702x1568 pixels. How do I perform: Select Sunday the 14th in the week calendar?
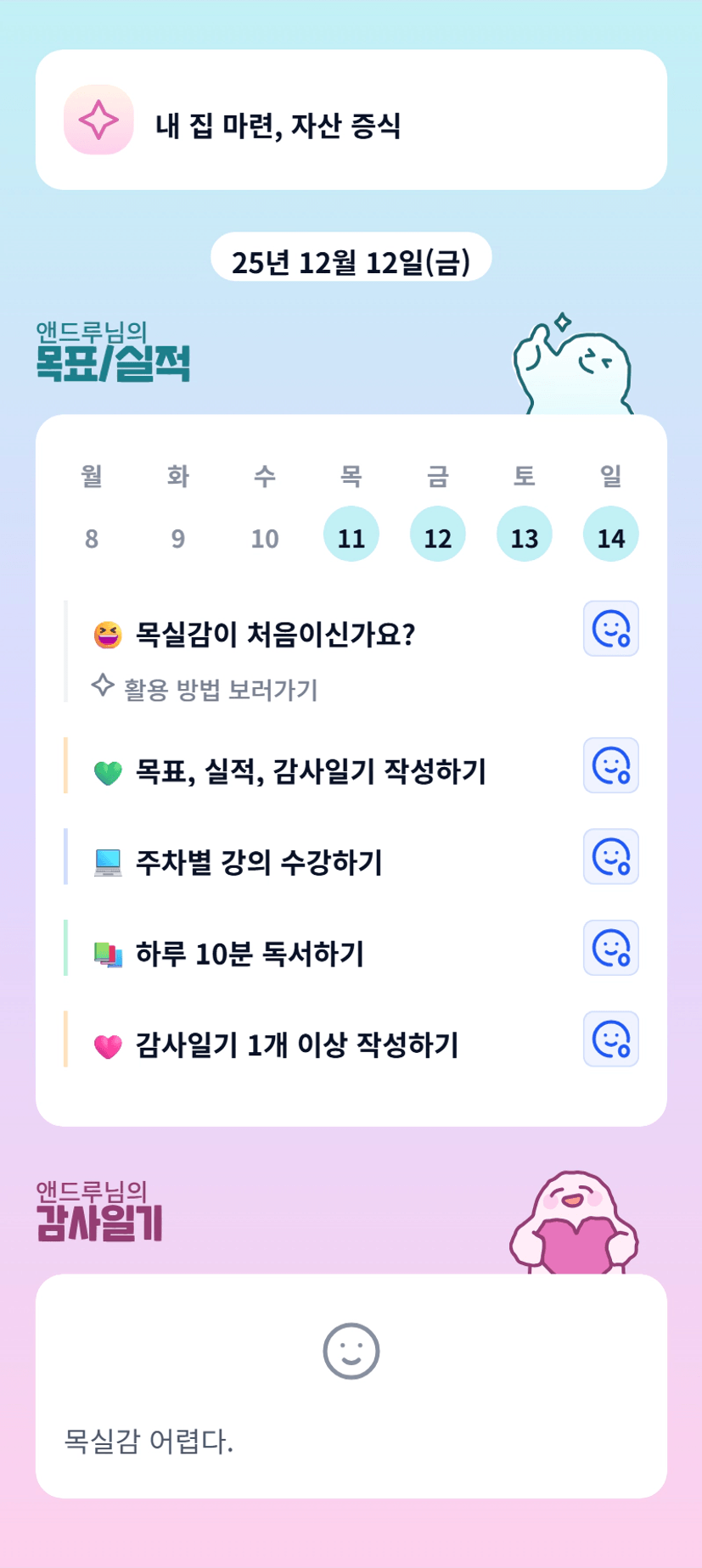(x=611, y=535)
